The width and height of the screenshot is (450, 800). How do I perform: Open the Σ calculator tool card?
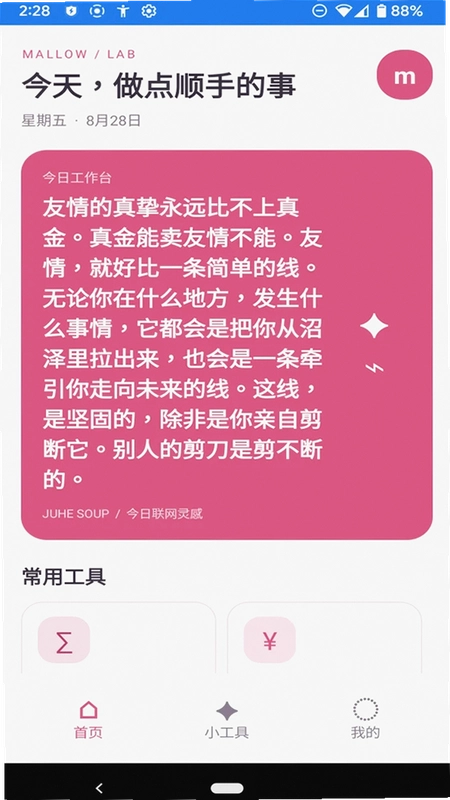[118, 638]
